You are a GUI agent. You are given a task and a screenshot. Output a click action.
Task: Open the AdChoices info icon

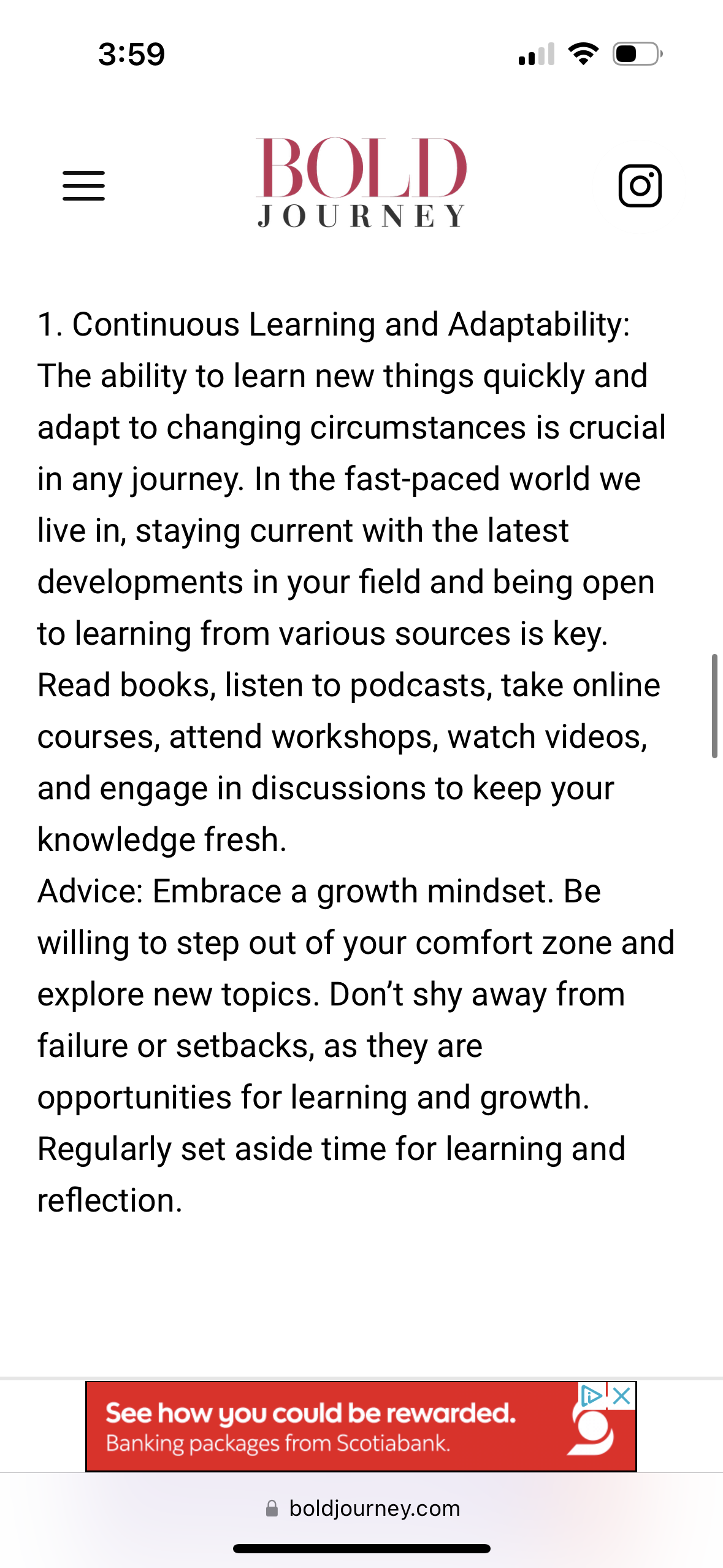[591, 1396]
